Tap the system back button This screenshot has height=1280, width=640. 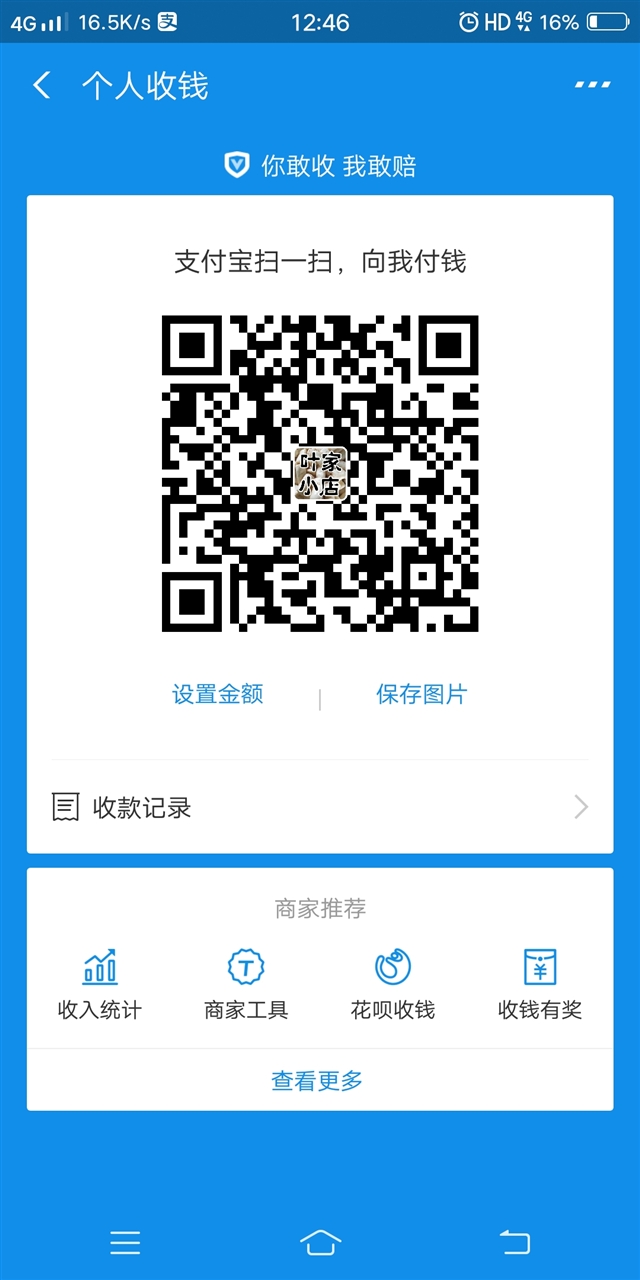click(x=514, y=1242)
